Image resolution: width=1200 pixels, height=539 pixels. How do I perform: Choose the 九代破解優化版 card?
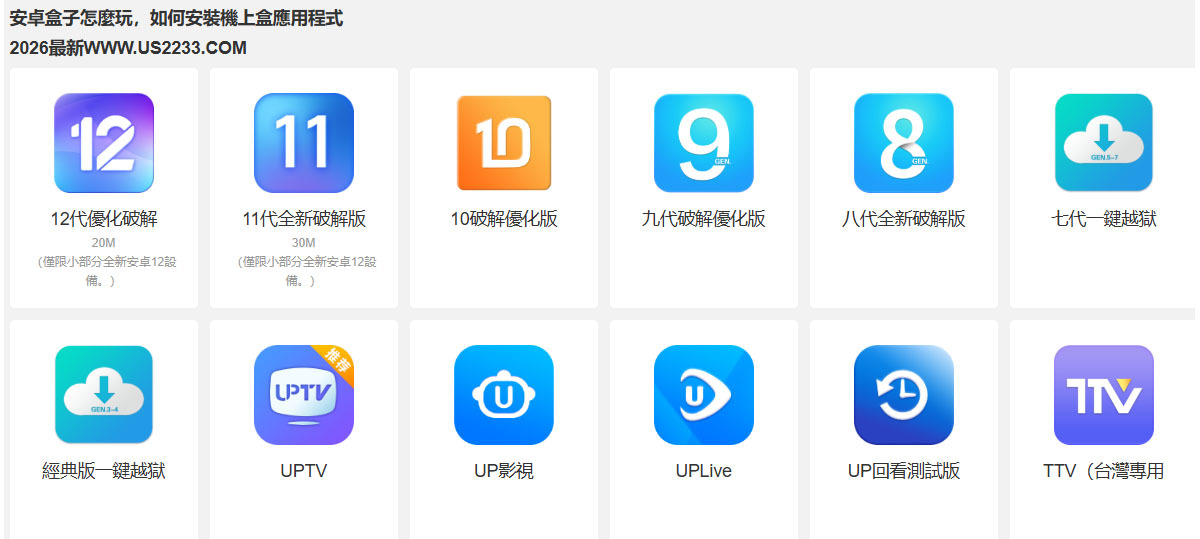[x=704, y=188]
